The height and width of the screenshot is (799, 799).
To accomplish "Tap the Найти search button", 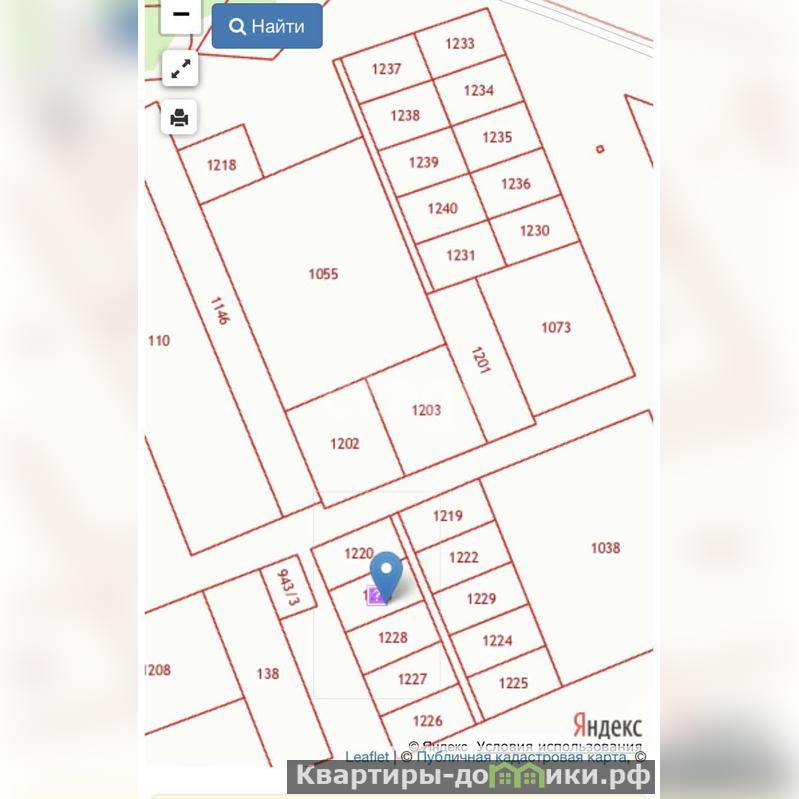I will pyautogui.click(x=267, y=27).
